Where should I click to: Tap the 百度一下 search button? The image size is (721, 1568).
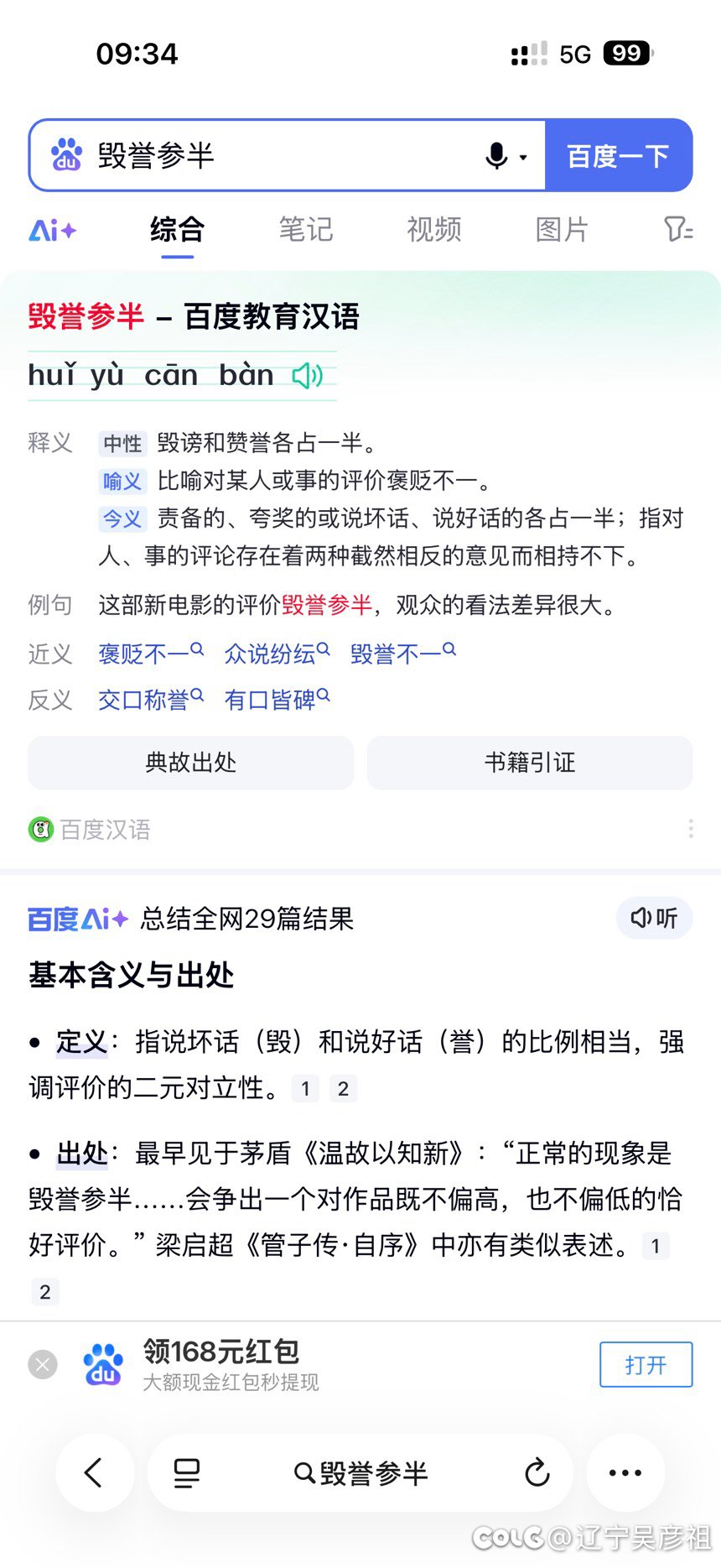tap(618, 156)
